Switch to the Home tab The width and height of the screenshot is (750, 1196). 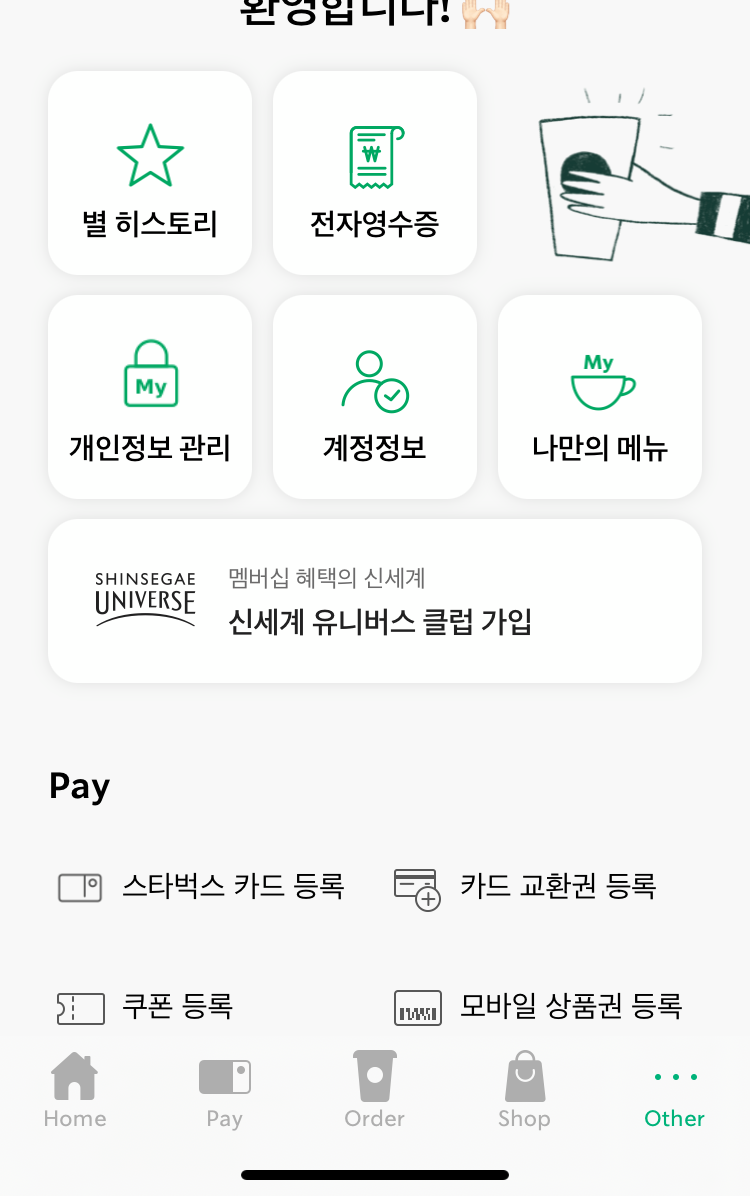point(75,1090)
